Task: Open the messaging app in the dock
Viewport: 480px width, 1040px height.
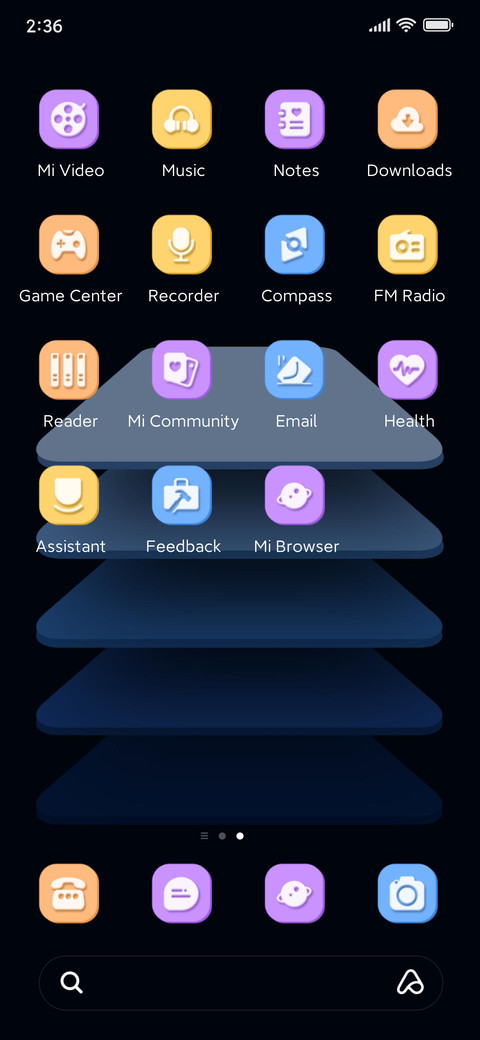Action: [x=182, y=893]
